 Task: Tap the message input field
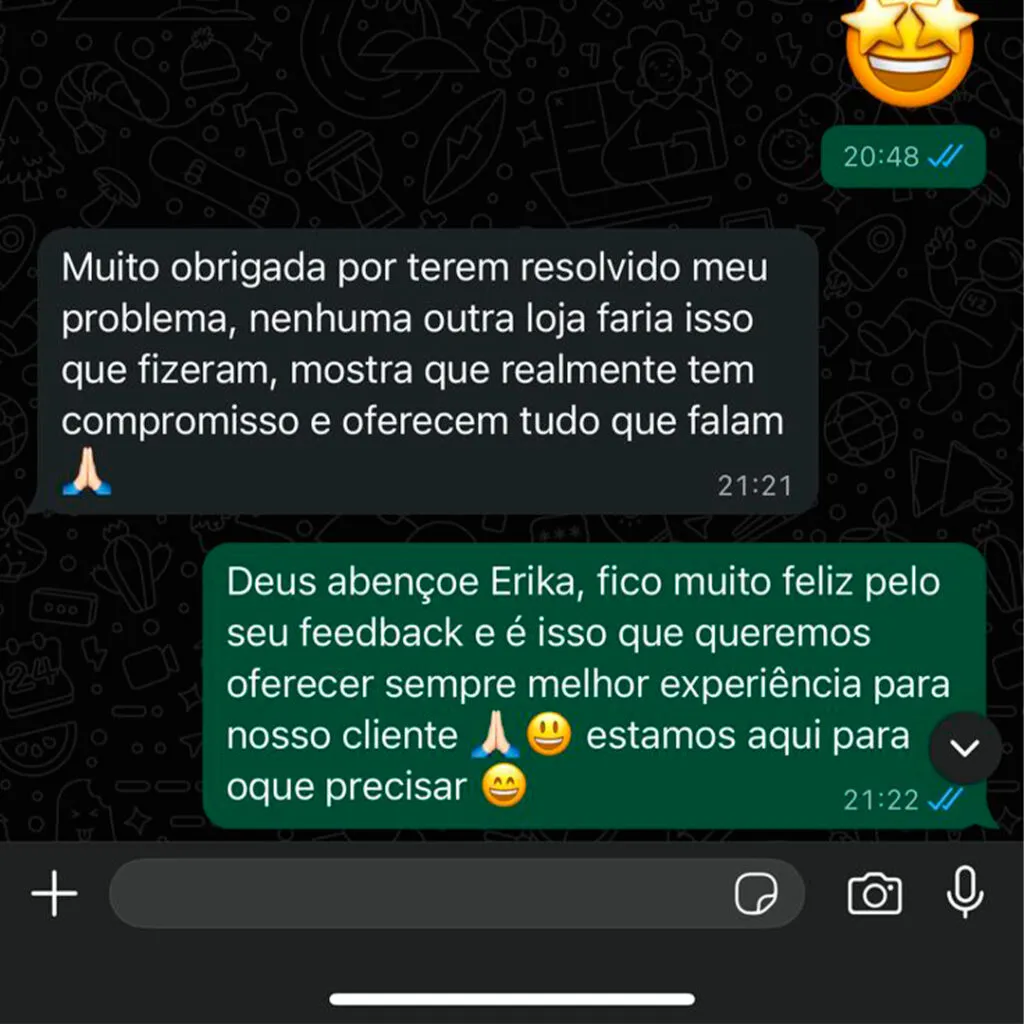click(x=420, y=893)
